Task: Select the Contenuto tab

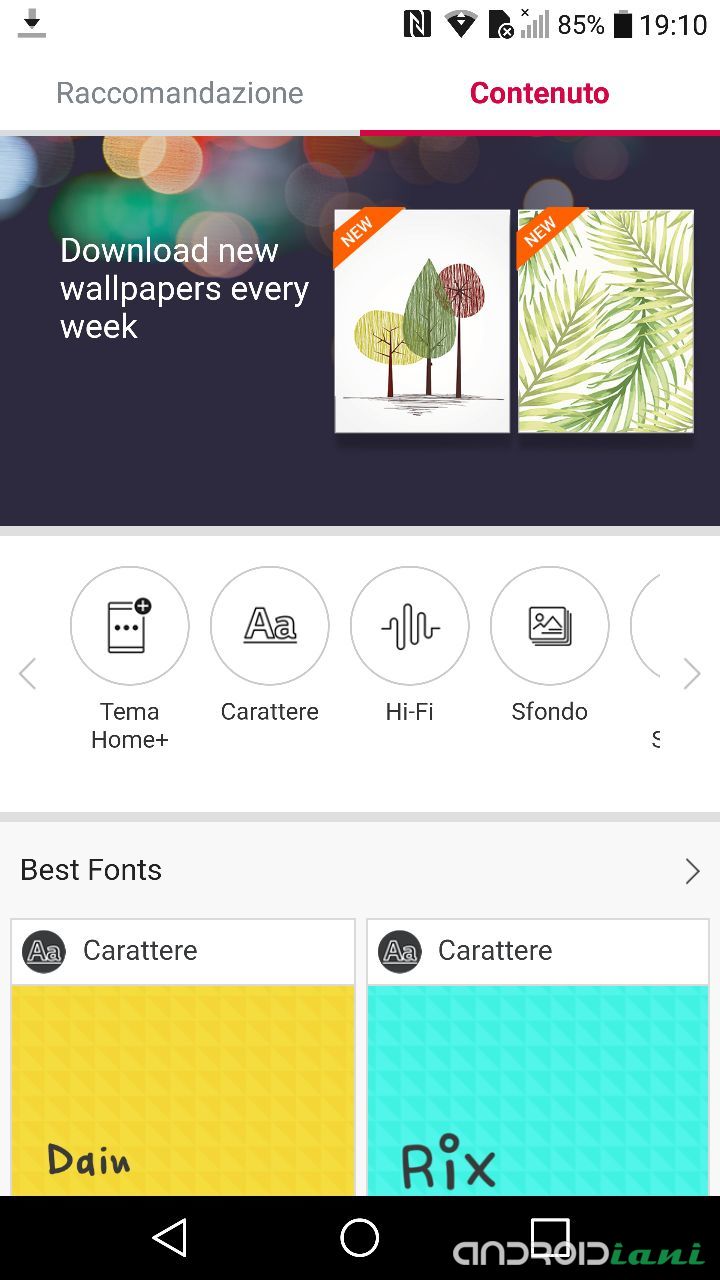Action: pos(539,93)
